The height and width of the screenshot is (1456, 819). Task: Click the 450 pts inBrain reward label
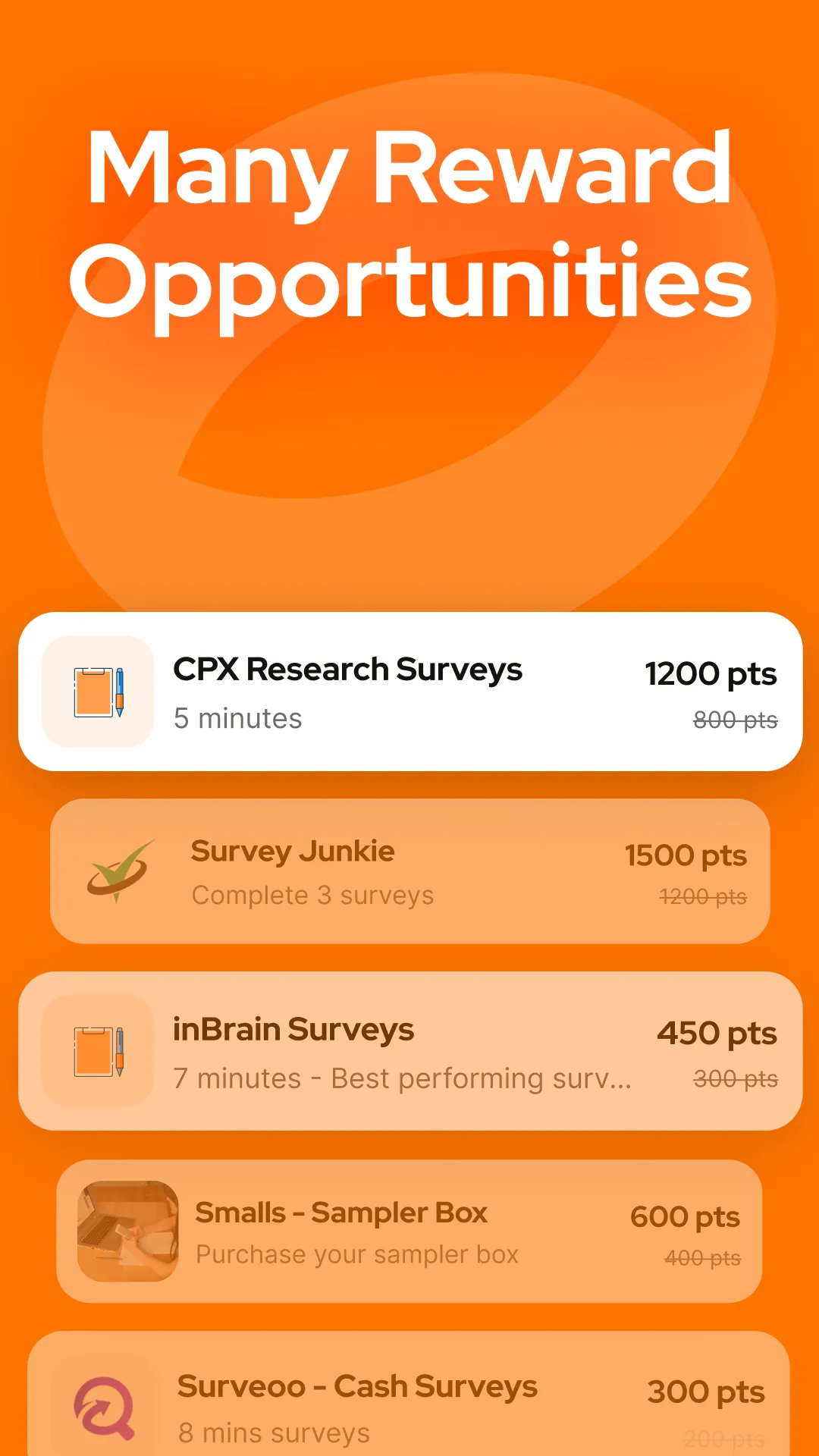pos(716,1033)
